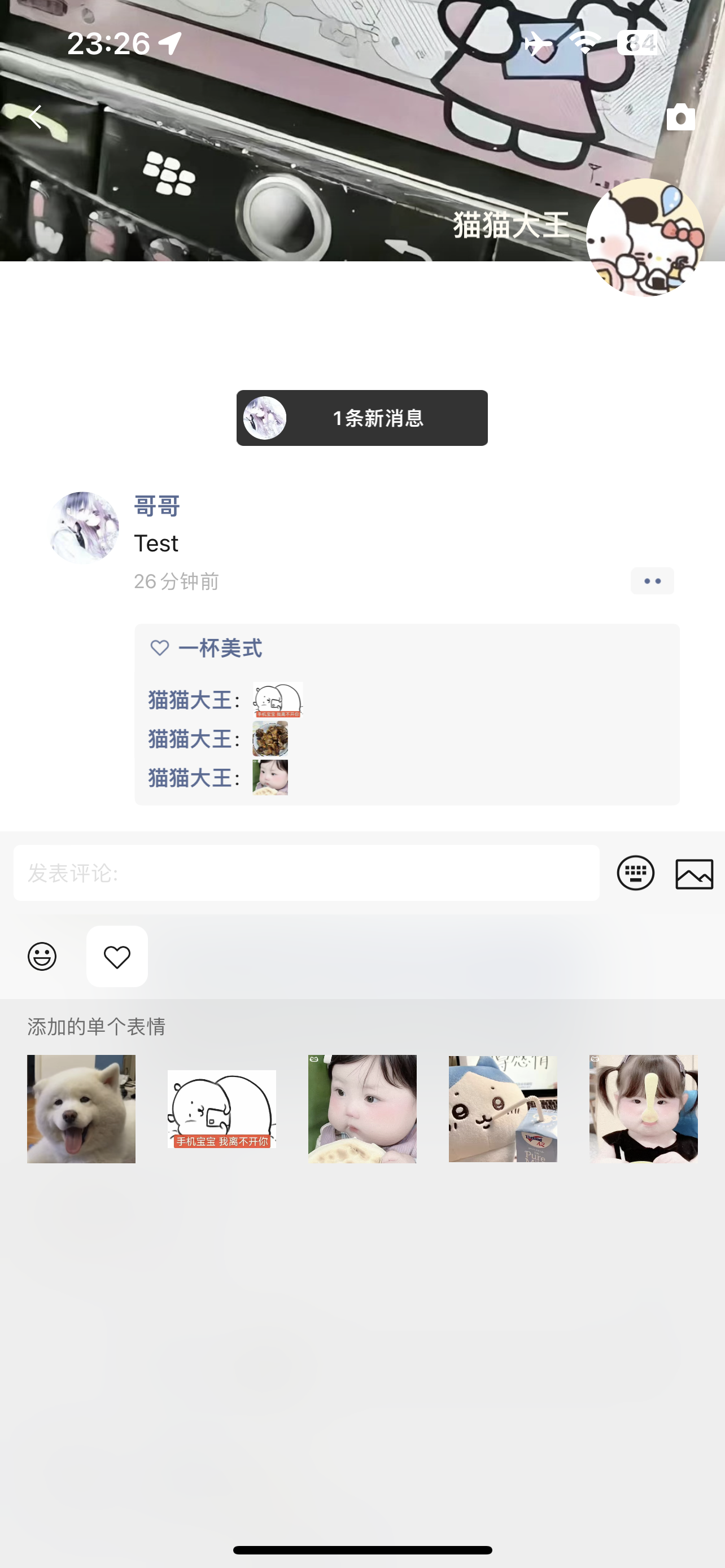
Task: Open the two-dot like/comment menu on 哥哥's post
Action: pyautogui.click(x=652, y=581)
